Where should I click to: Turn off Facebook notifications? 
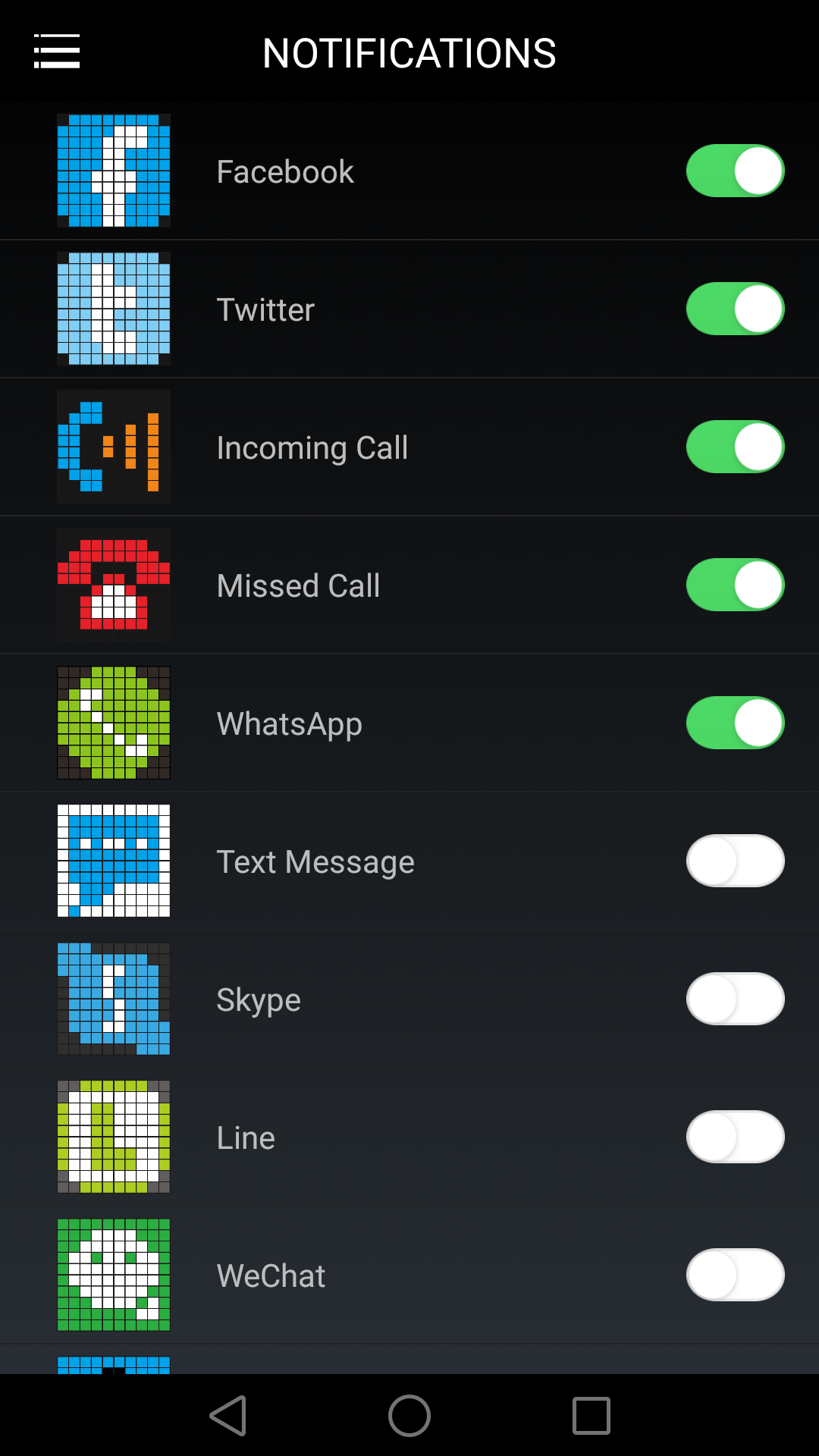[736, 171]
